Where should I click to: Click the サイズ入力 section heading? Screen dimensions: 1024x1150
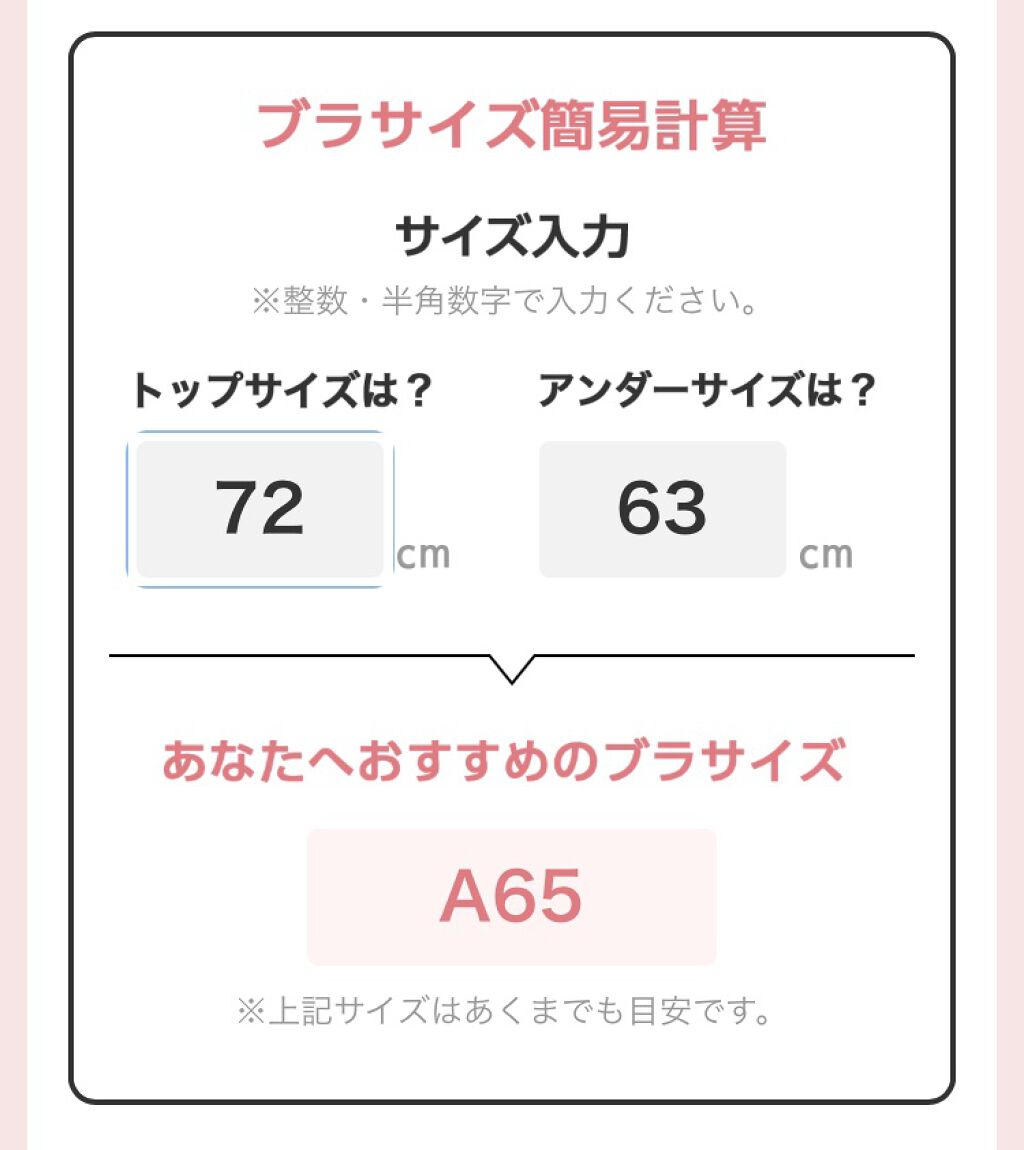[512, 232]
